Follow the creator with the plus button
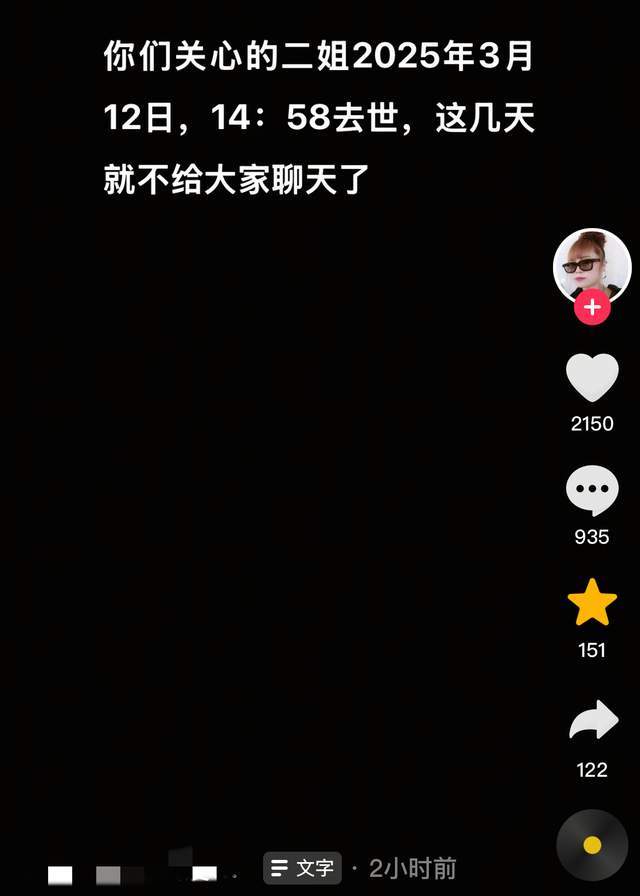The height and width of the screenshot is (896, 640). 592,307
